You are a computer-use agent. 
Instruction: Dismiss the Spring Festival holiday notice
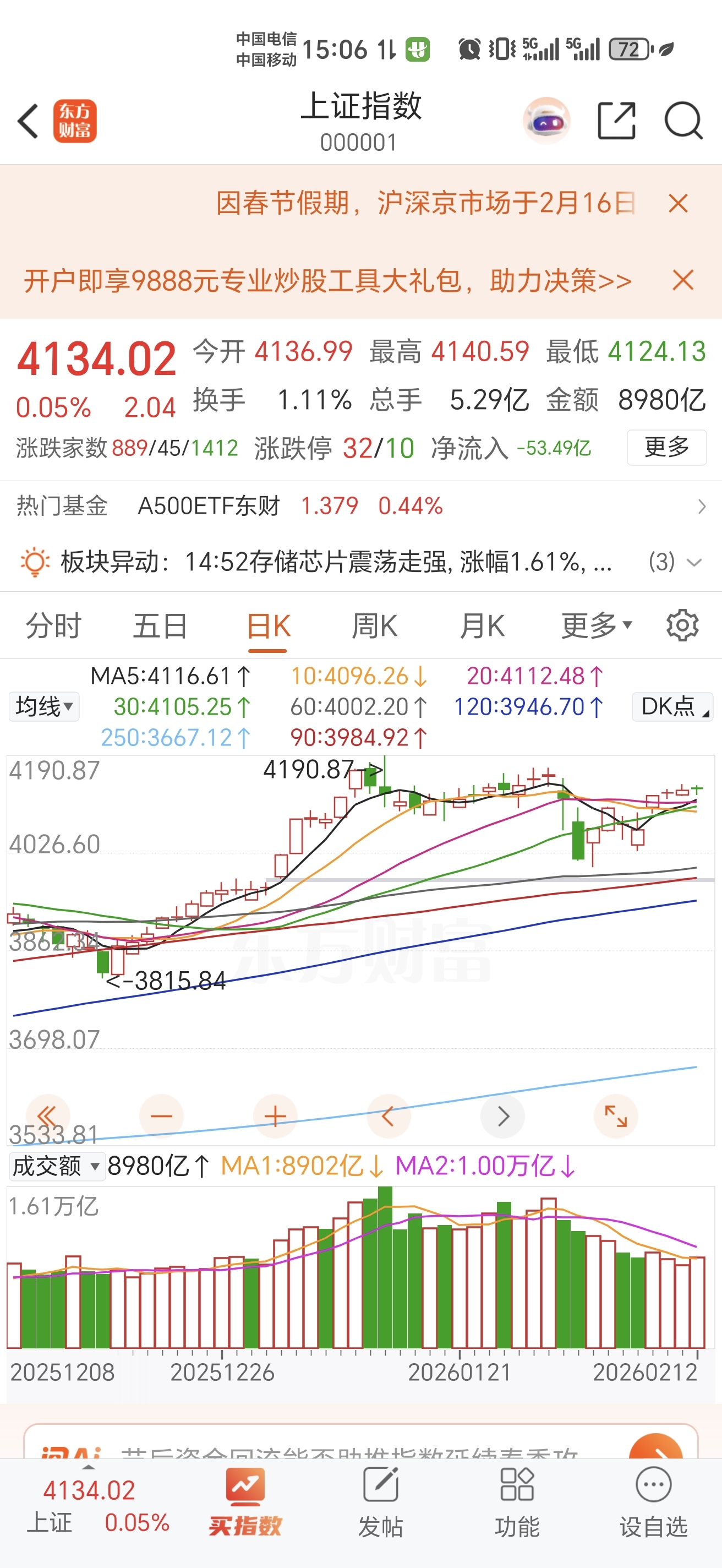point(677,203)
